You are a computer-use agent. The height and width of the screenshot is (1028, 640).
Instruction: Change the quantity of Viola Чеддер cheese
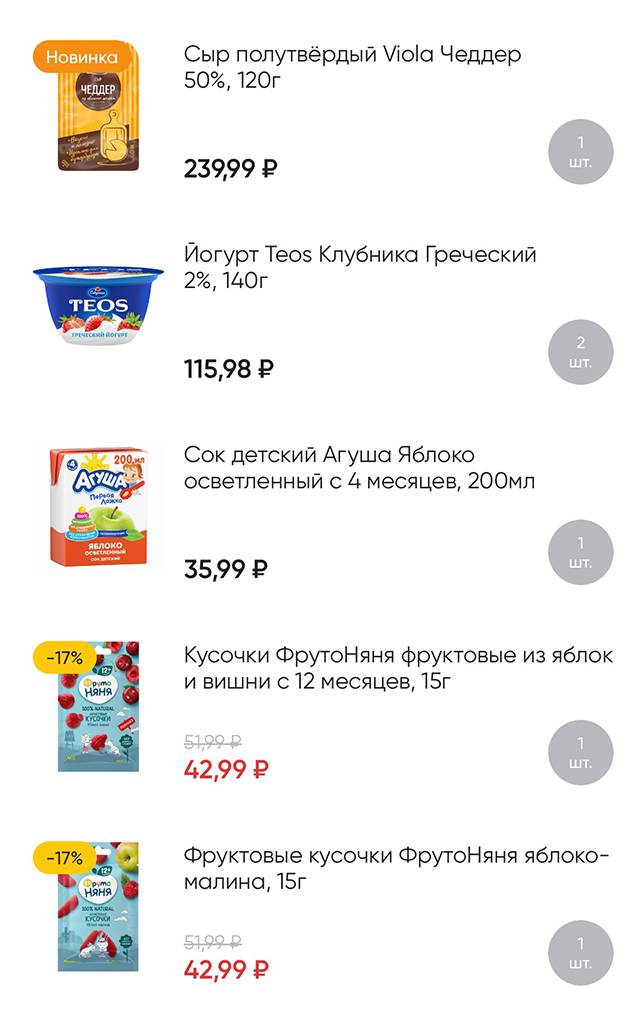tap(581, 152)
